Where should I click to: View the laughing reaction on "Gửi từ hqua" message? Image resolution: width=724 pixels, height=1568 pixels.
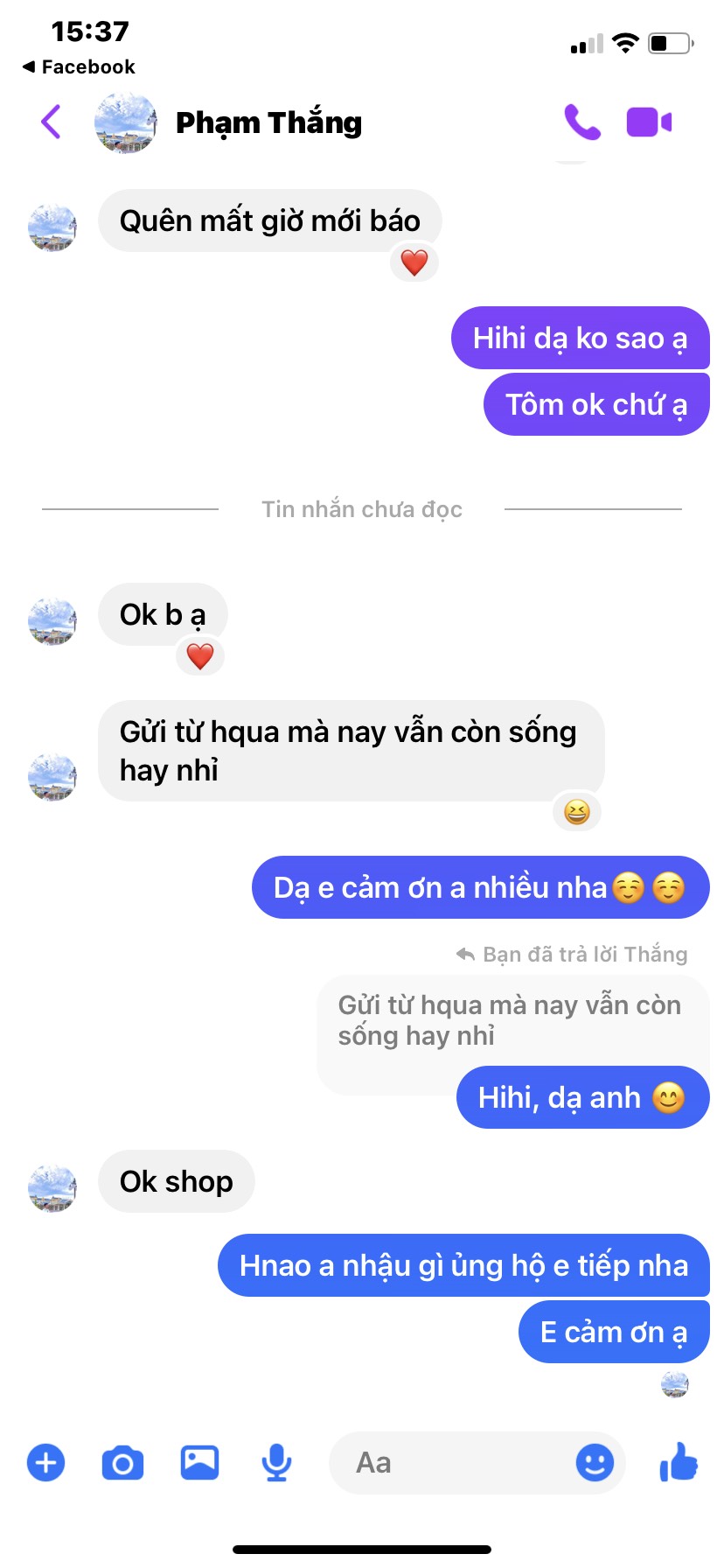click(x=577, y=813)
